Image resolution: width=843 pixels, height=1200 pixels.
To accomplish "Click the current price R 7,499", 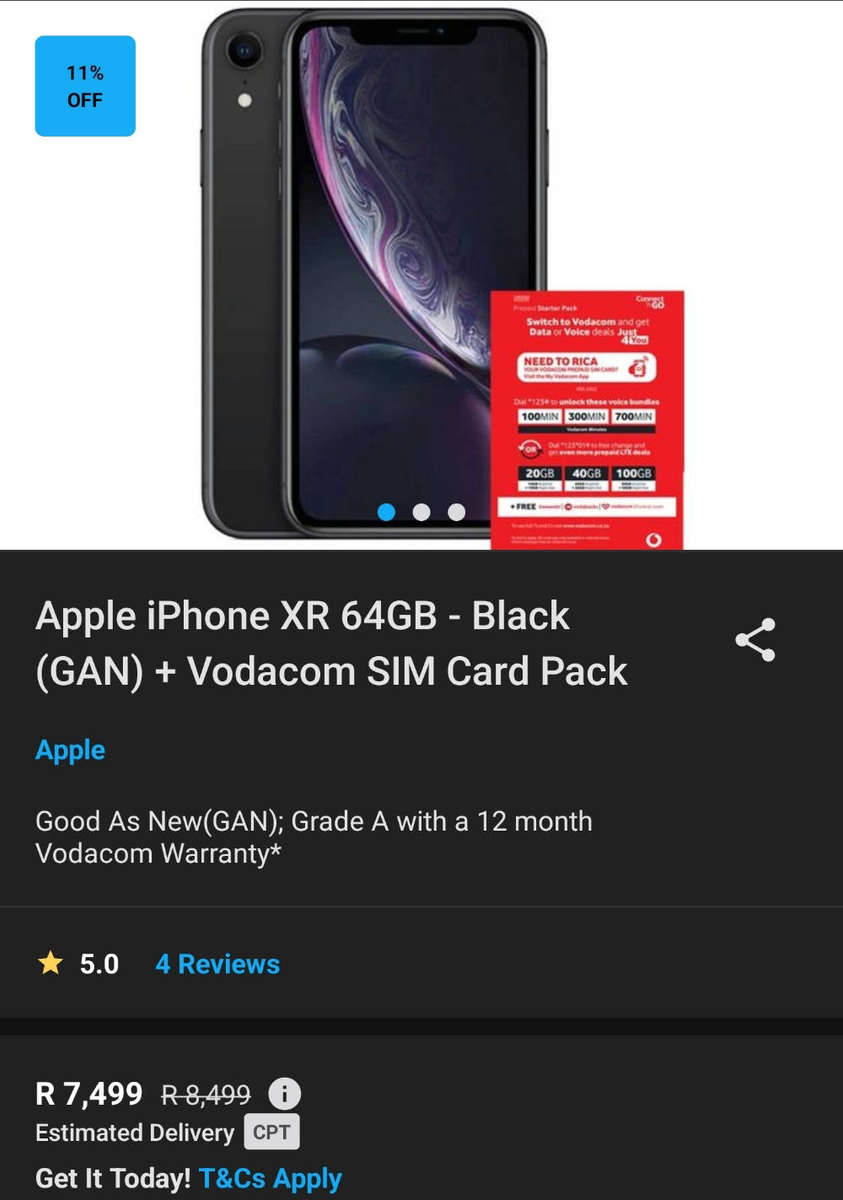I will (88, 1094).
